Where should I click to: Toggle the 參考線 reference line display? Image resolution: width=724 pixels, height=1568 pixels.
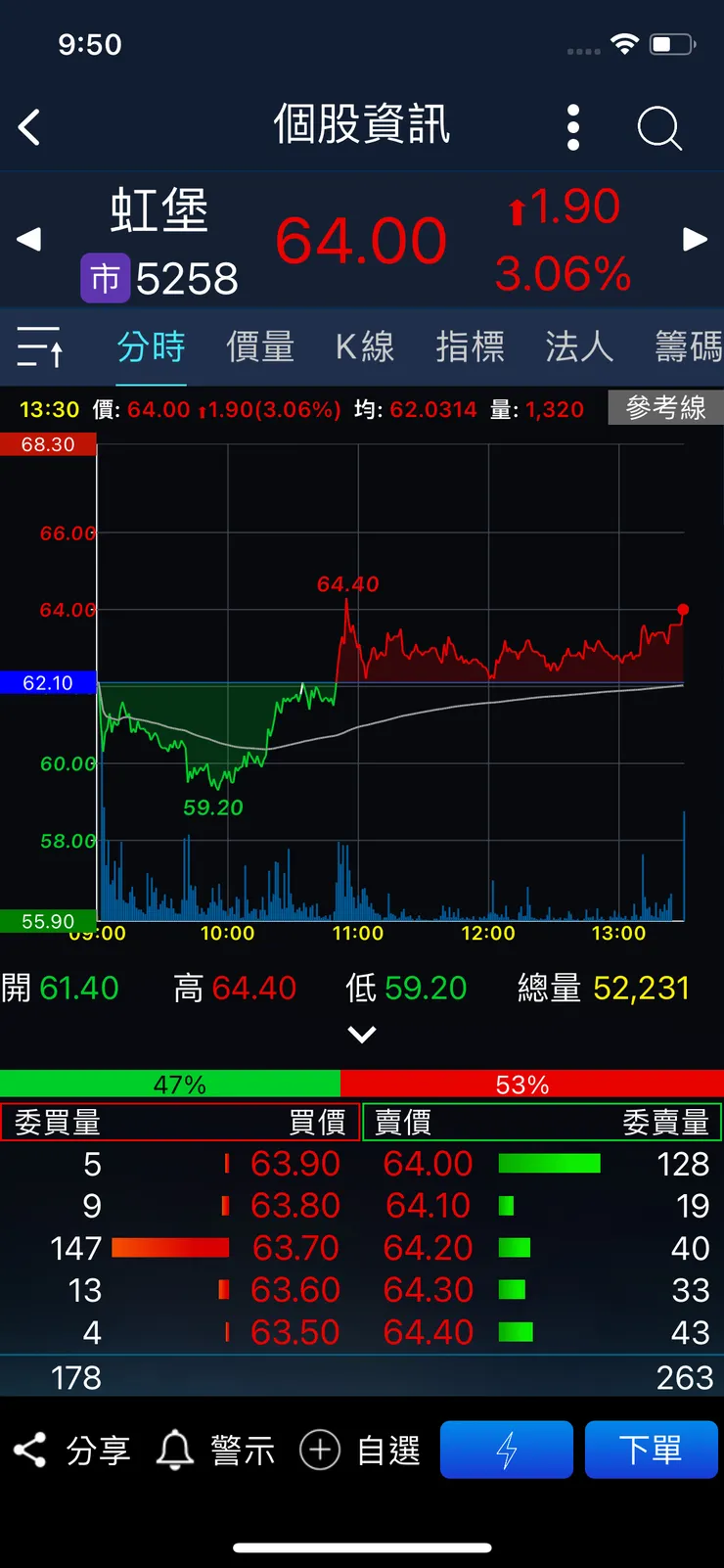pyautogui.click(x=665, y=408)
